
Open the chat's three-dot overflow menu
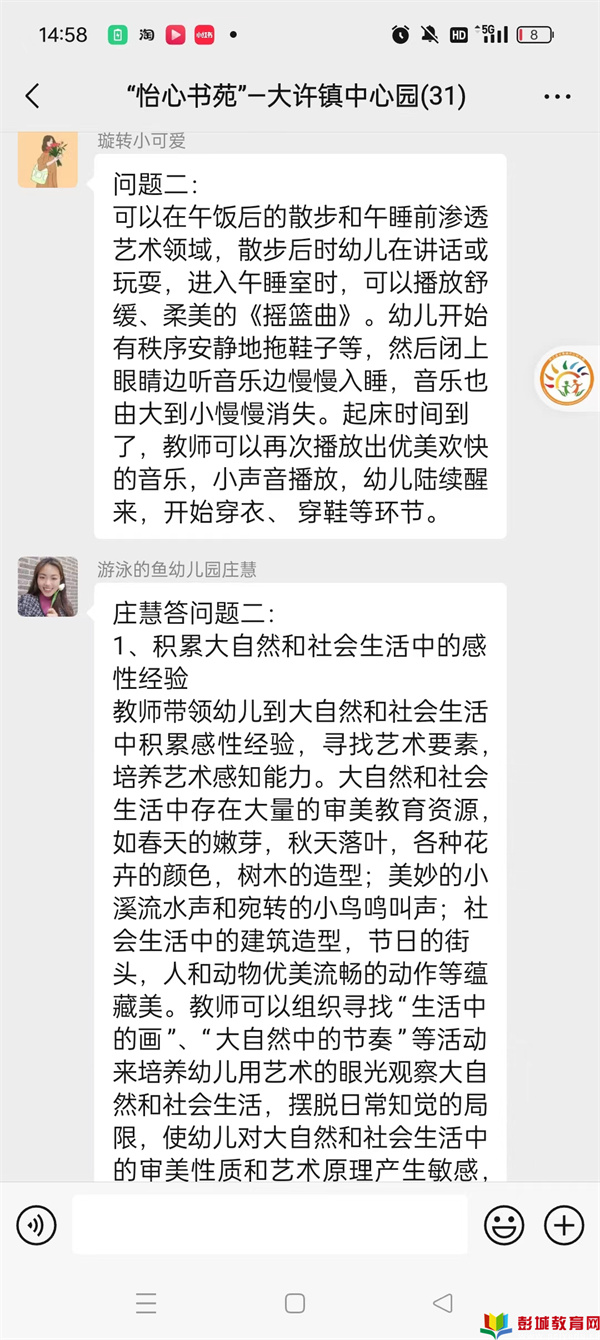point(557,97)
